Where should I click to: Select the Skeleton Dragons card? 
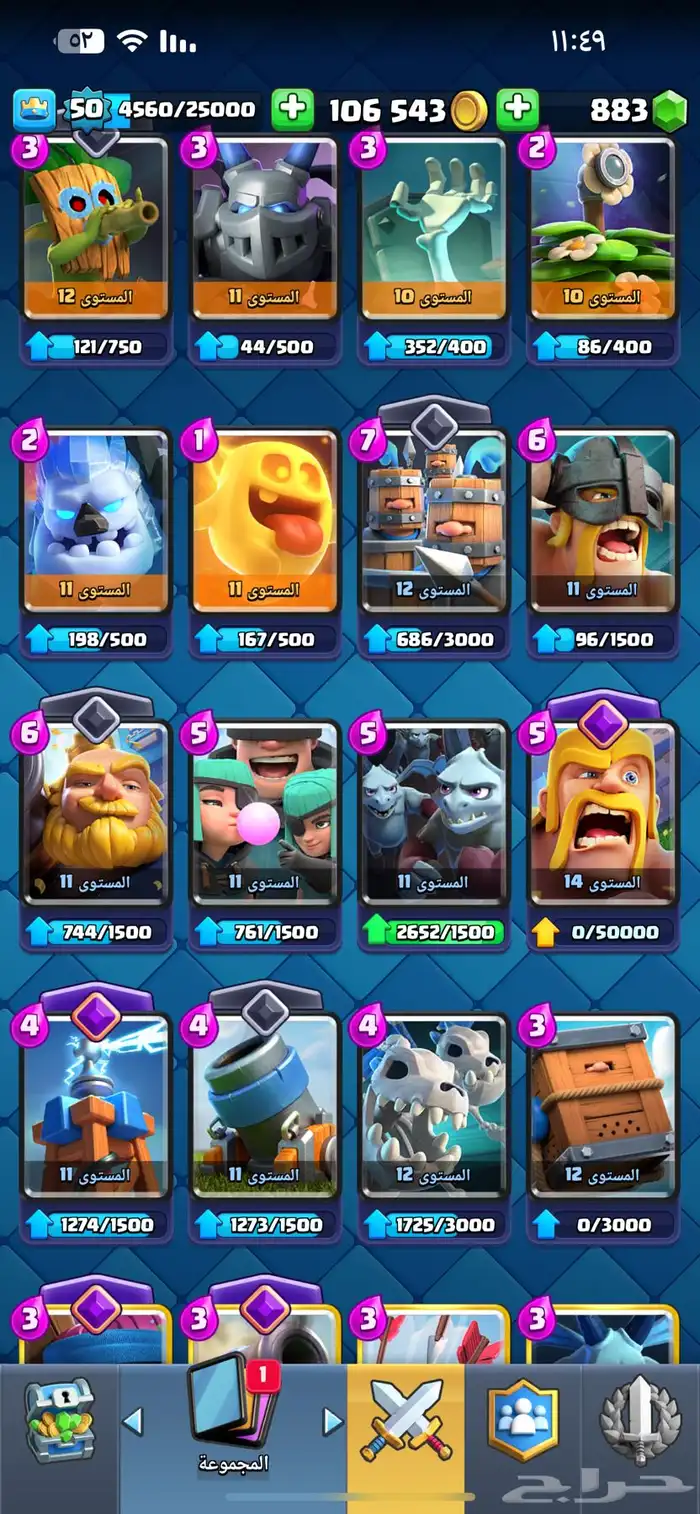pyautogui.click(x=433, y=1104)
